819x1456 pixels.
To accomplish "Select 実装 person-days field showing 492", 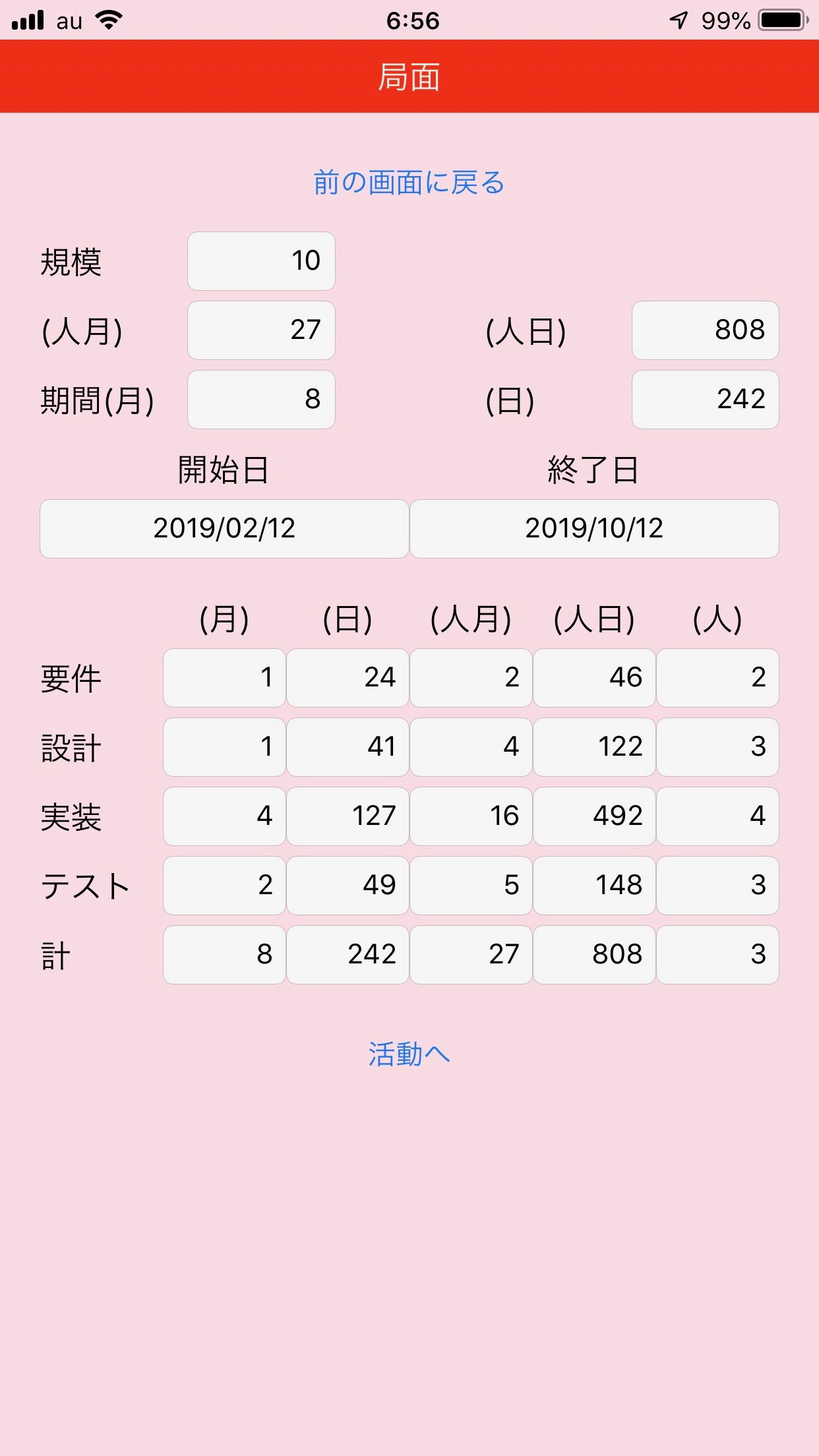I will click(594, 816).
